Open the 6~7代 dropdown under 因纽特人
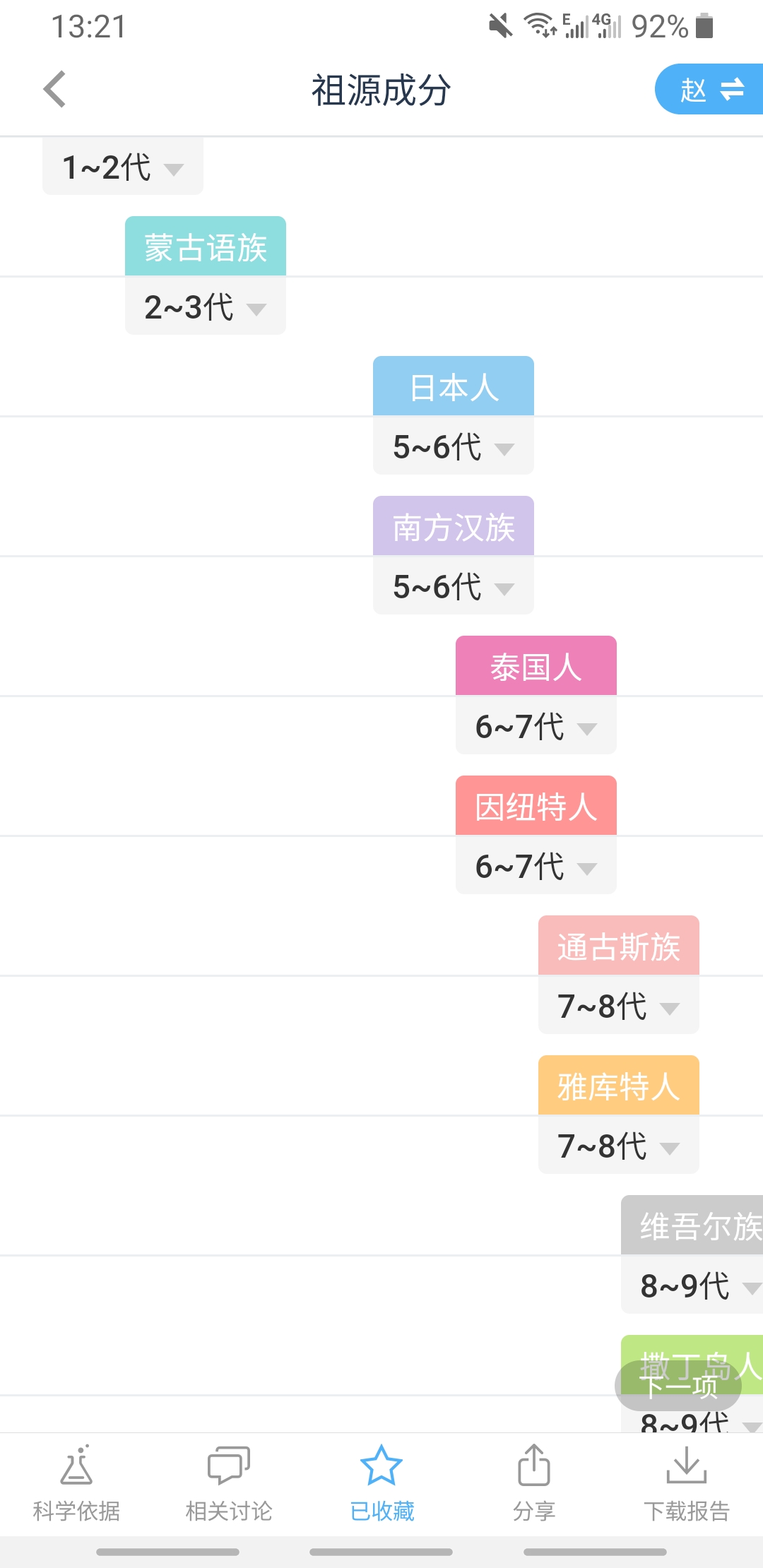 536,865
